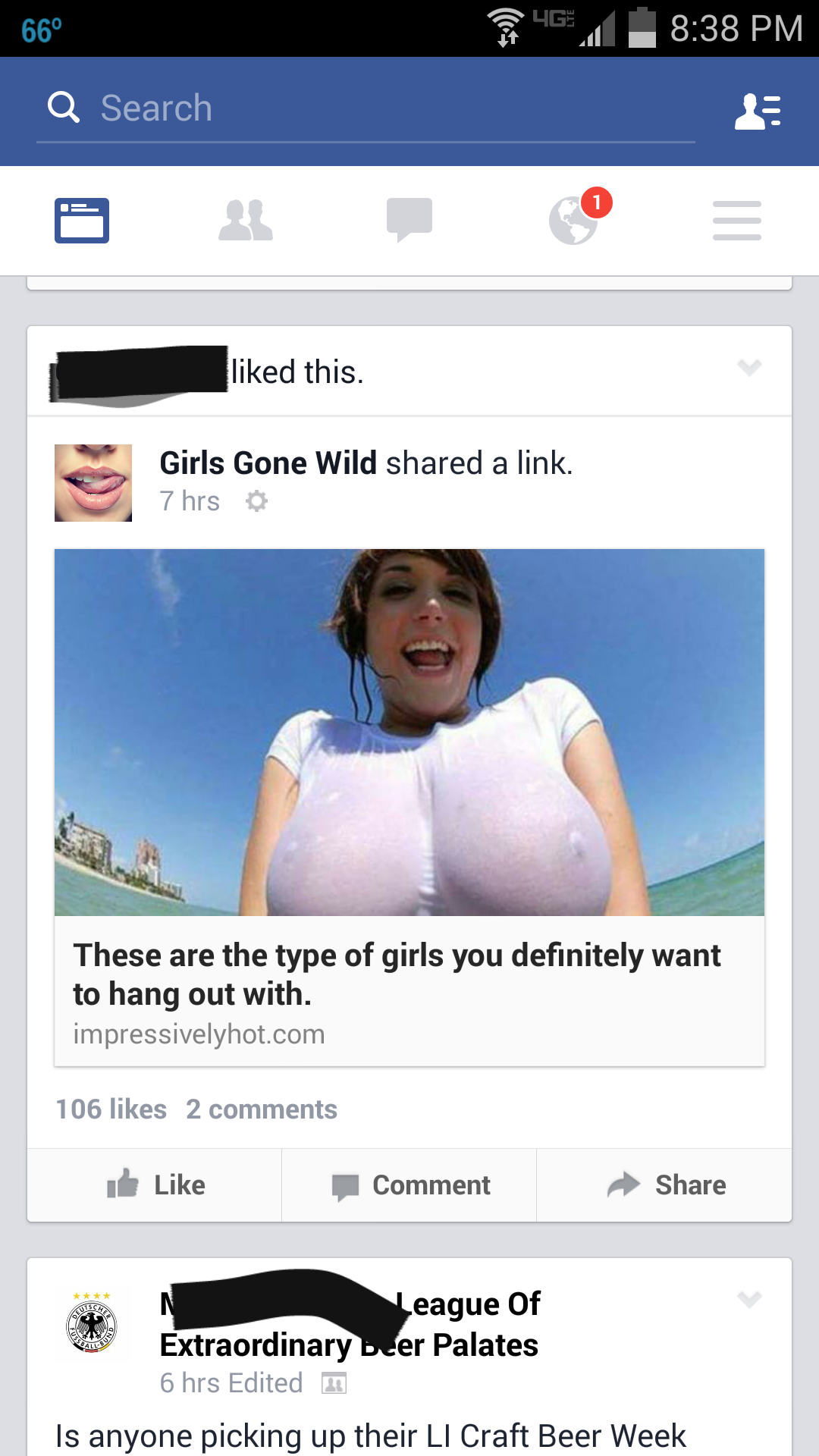Open the Girls Gone Wild profile picture

pos(93,483)
